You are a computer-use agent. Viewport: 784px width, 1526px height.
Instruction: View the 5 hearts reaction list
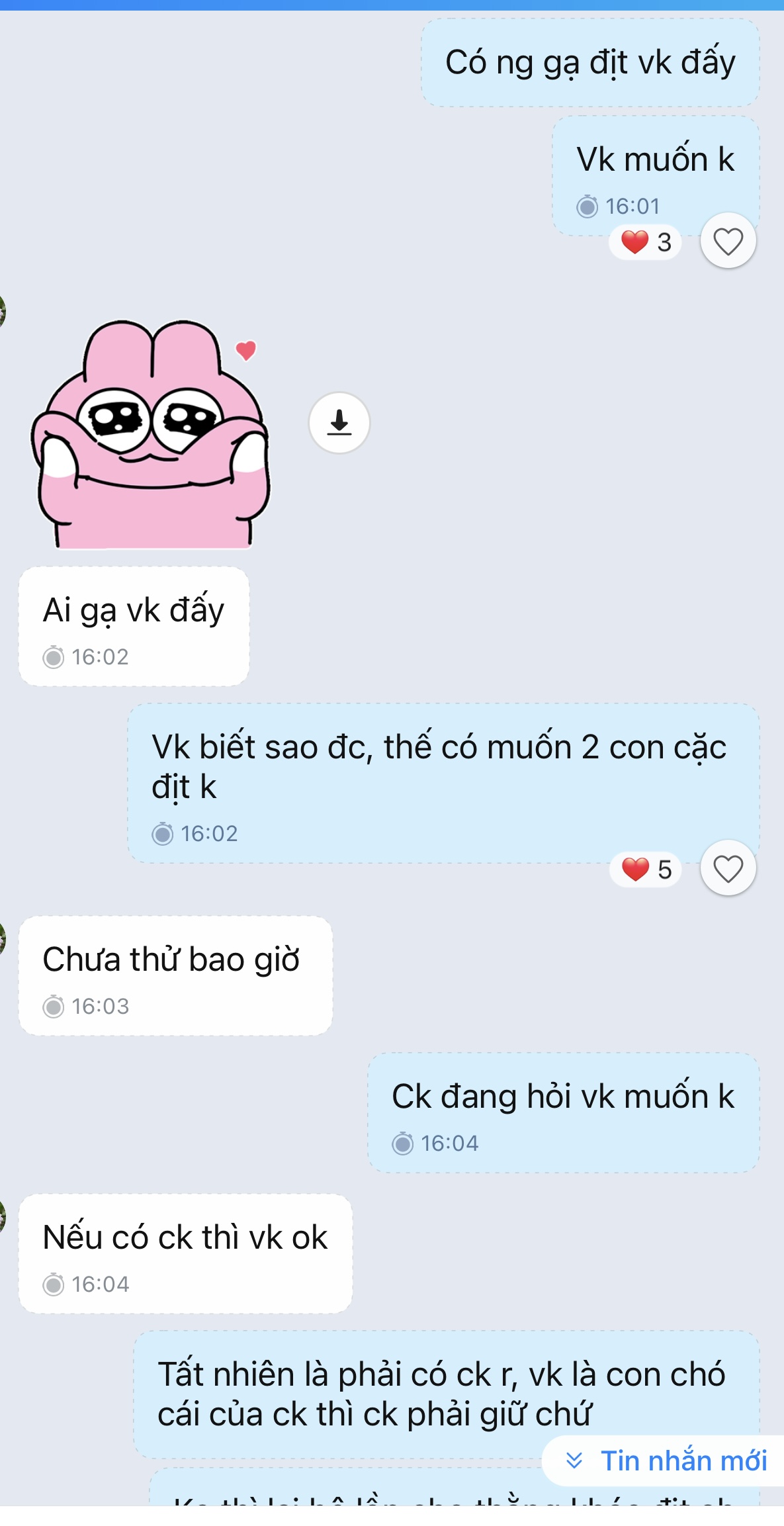click(646, 870)
